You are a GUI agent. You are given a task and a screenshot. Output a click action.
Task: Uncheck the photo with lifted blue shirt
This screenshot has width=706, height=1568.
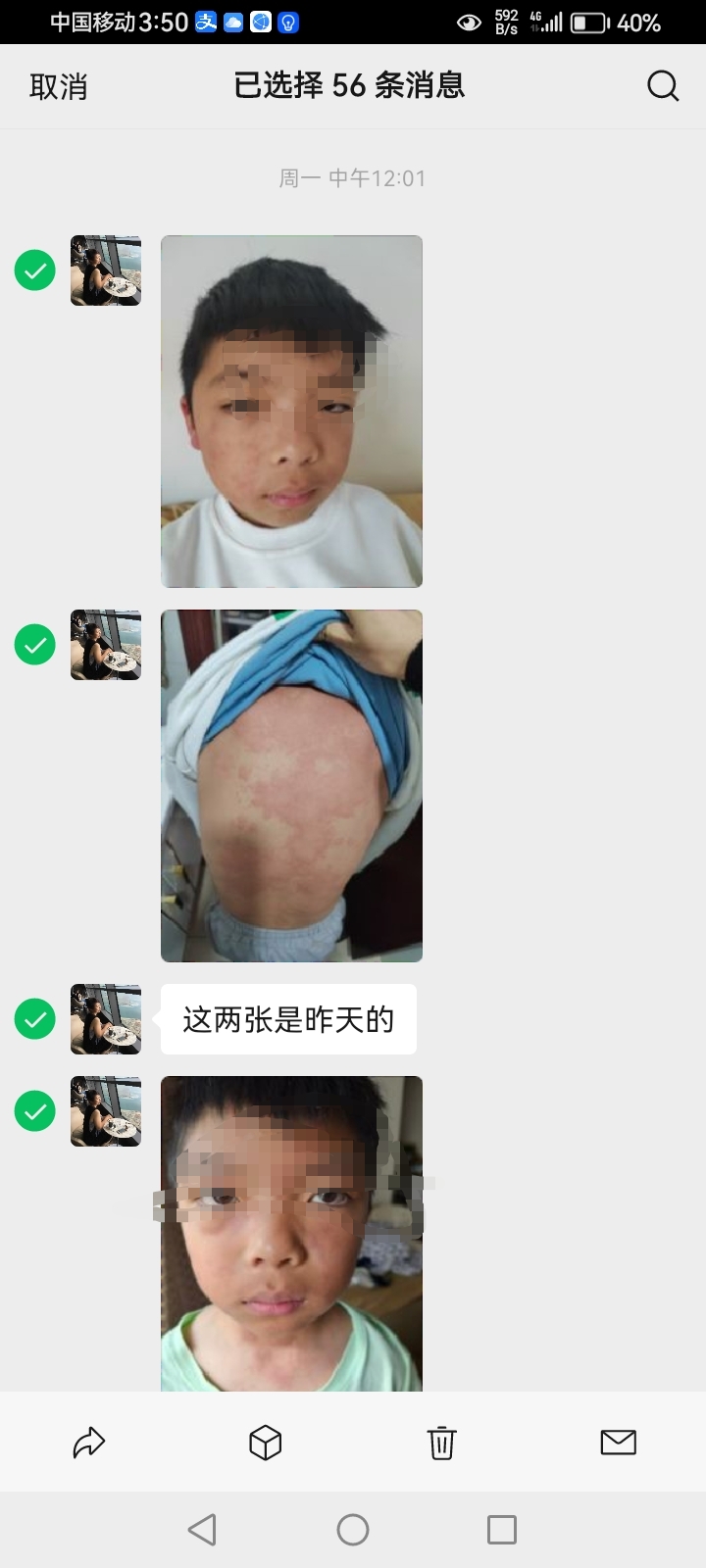tap(35, 645)
